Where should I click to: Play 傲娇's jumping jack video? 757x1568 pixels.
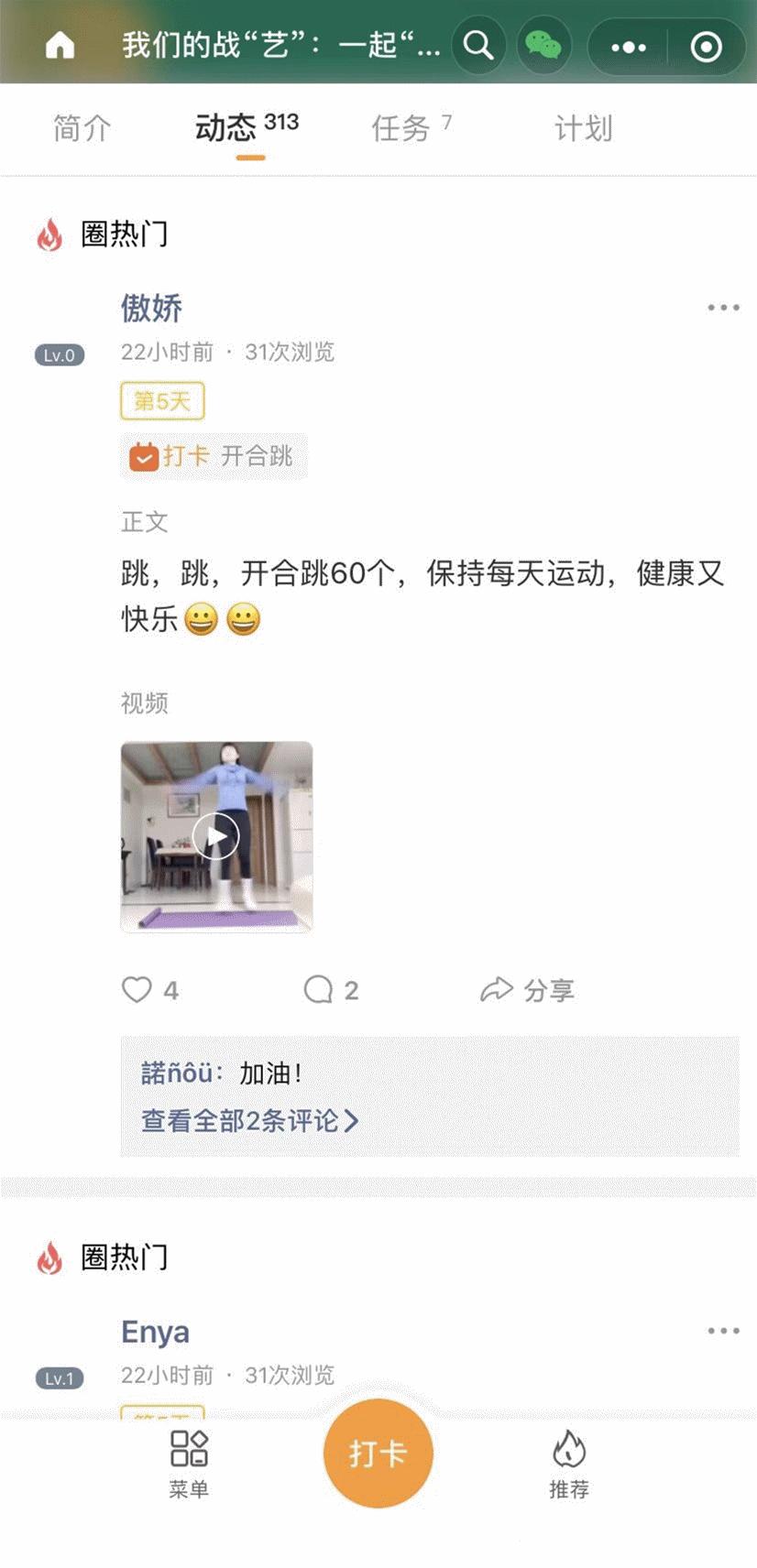click(x=216, y=836)
